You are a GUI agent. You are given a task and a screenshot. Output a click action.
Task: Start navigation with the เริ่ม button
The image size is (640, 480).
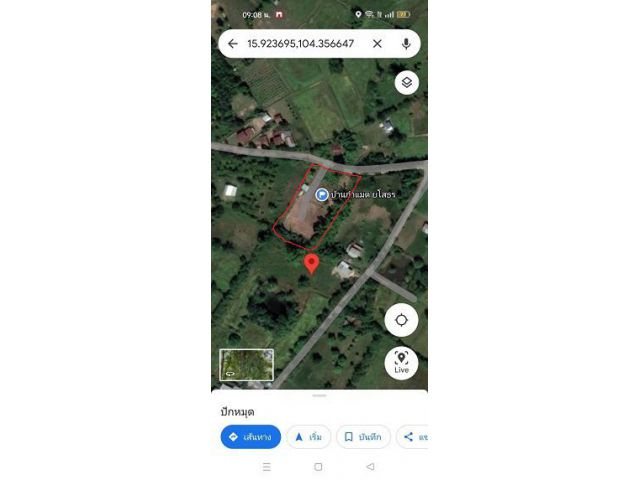click(x=308, y=437)
